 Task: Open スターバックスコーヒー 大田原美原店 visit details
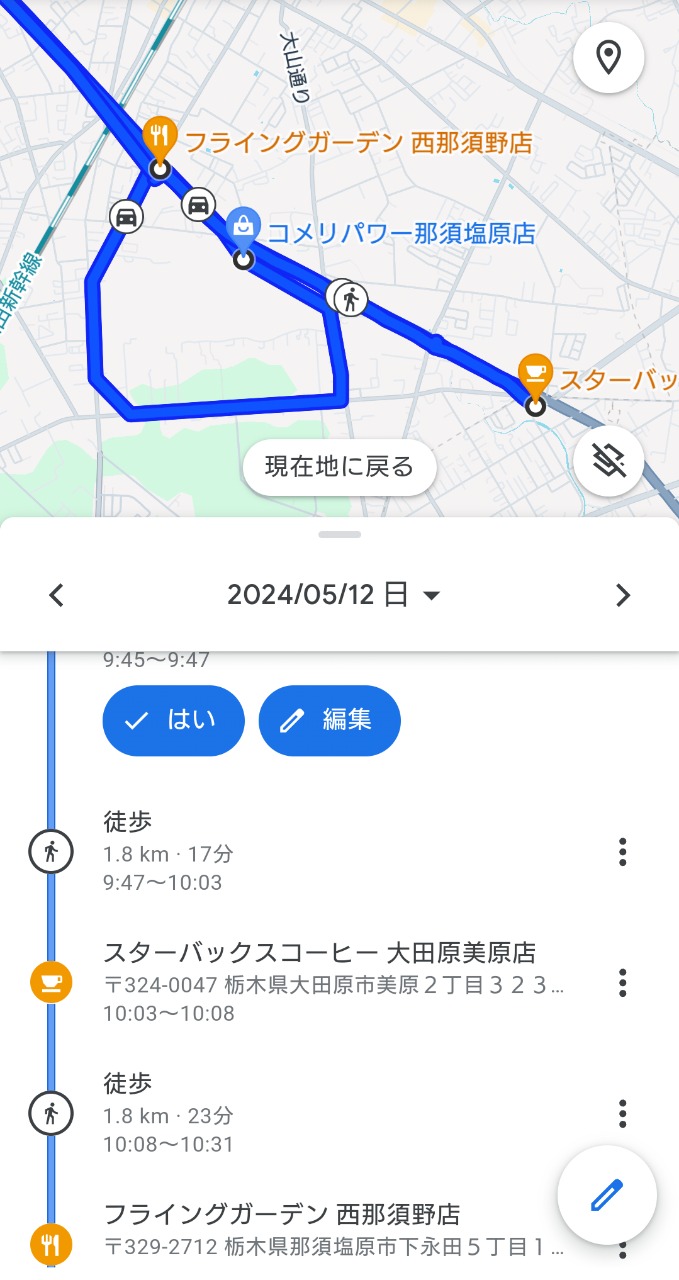335,982
